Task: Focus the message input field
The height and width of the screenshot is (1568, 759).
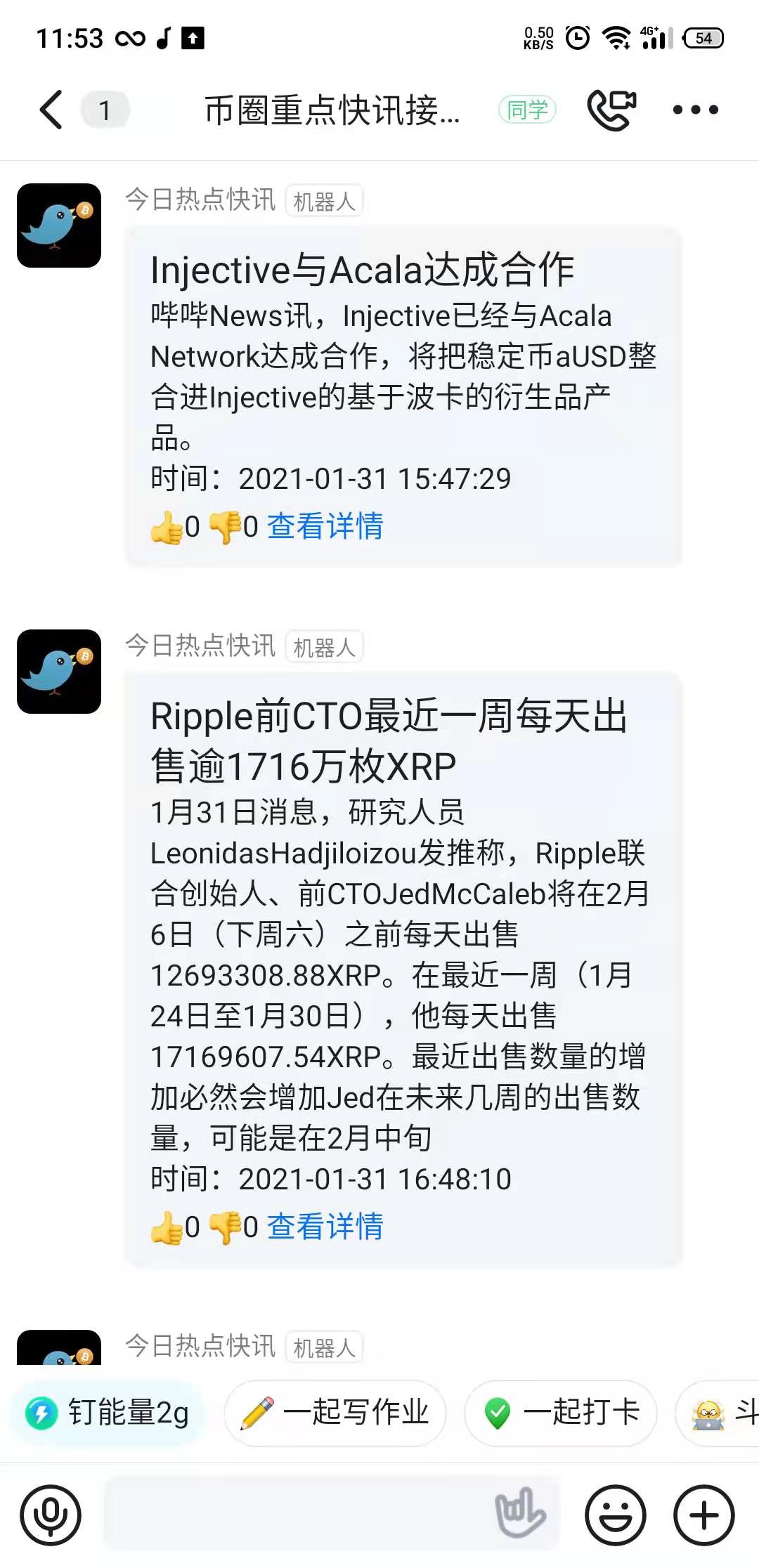Action: pyautogui.click(x=295, y=1513)
